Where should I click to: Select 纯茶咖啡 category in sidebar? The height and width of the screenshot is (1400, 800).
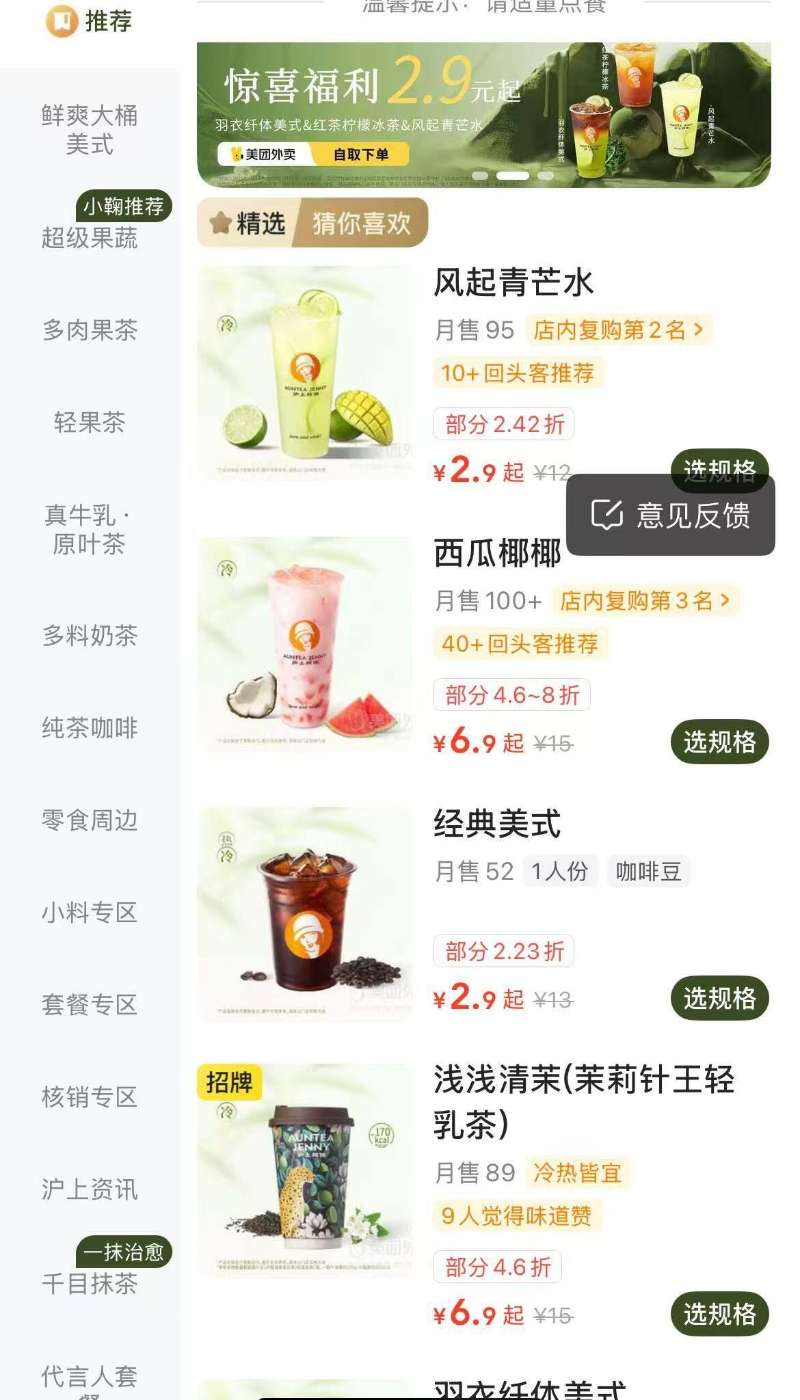[88, 728]
